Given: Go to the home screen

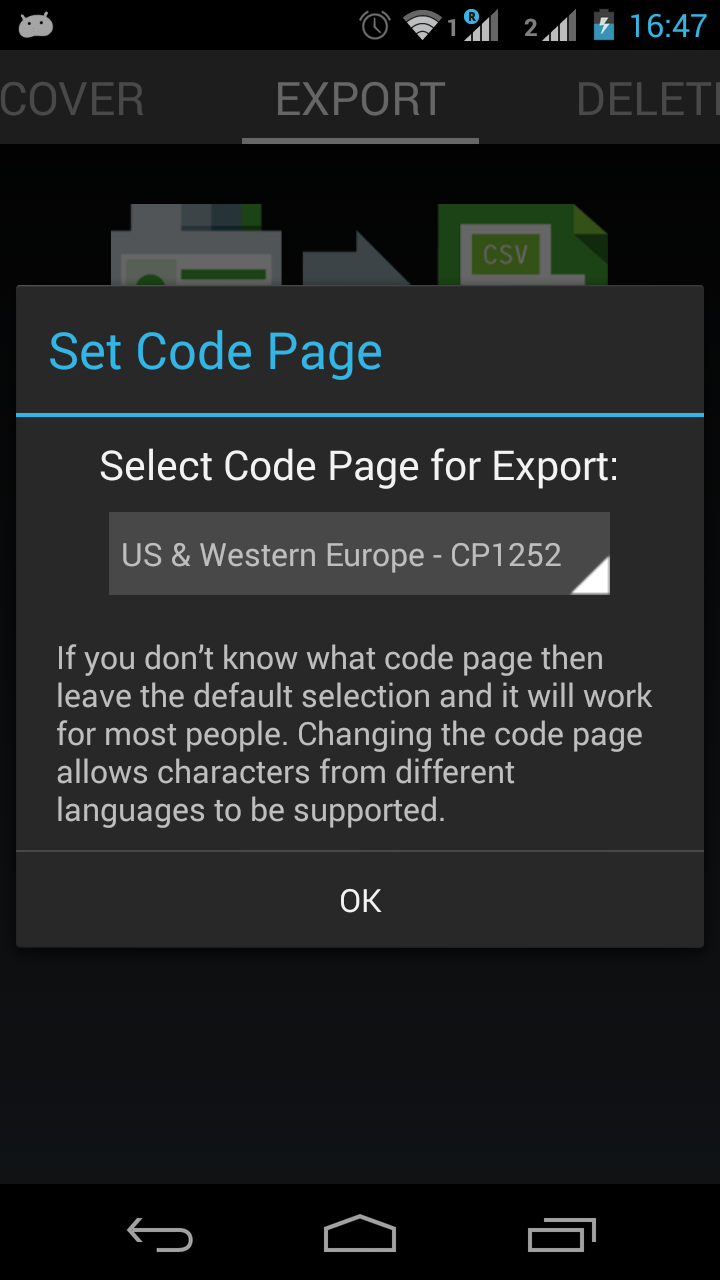Looking at the screenshot, I should pyautogui.click(x=360, y=1235).
